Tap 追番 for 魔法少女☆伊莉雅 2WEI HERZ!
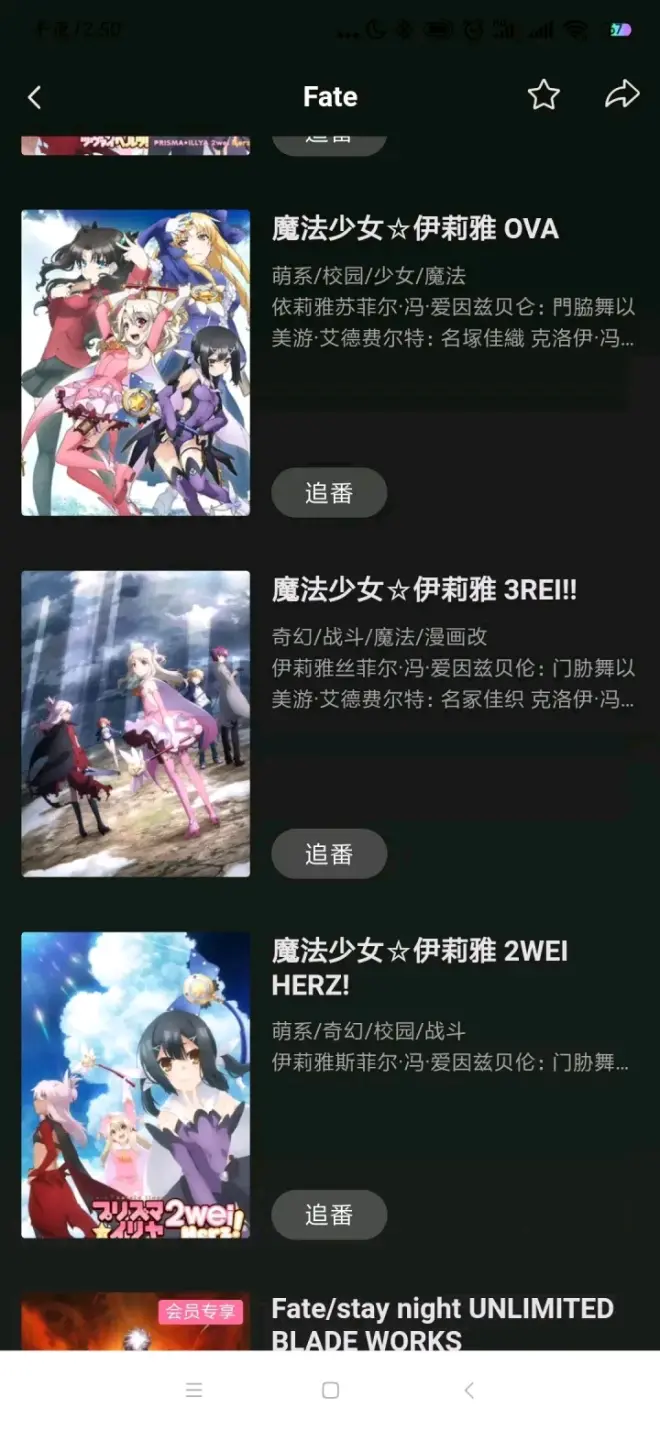The image size is (660, 1430). 329,1215
